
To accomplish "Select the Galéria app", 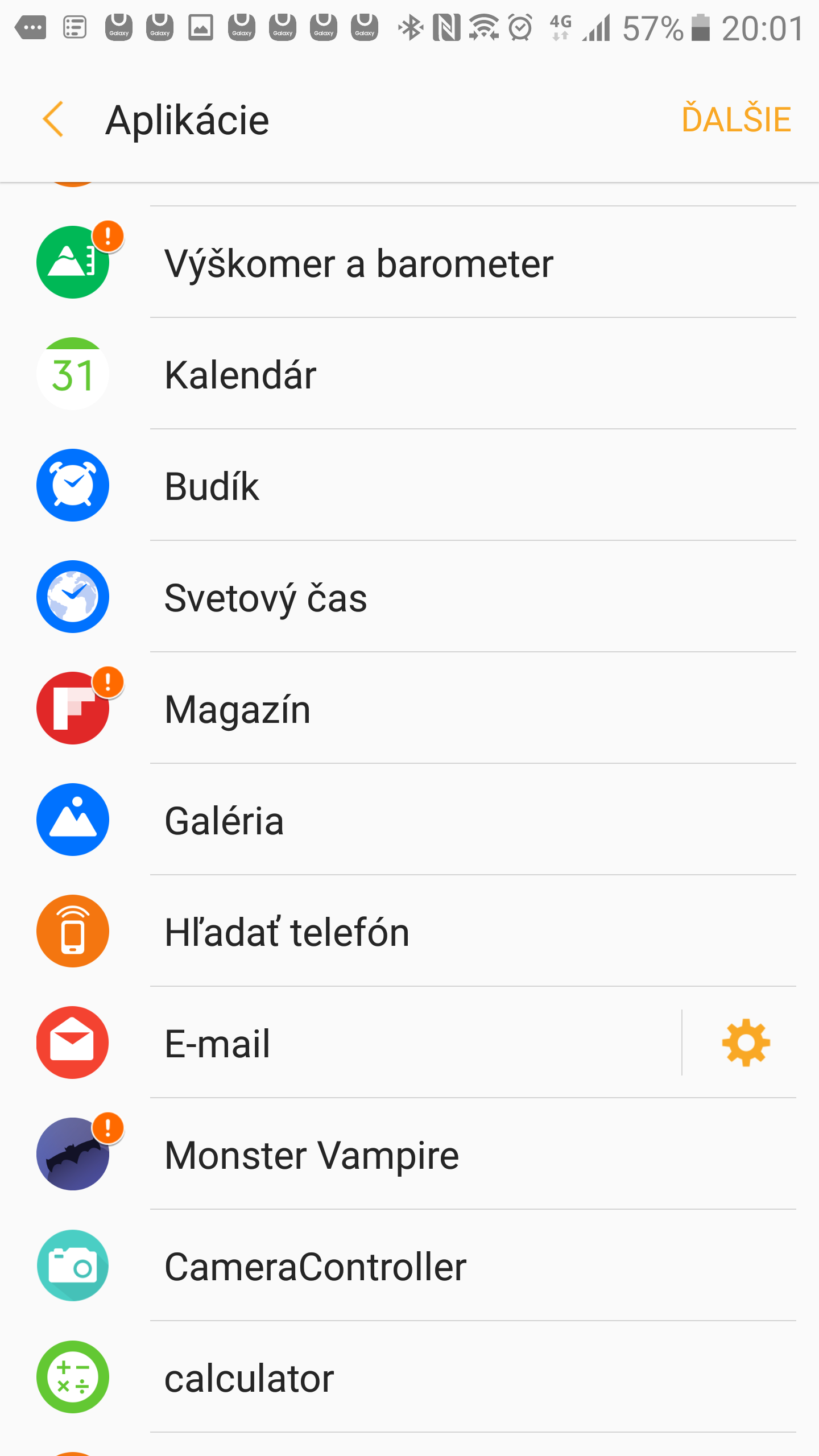I will pos(409,820).
